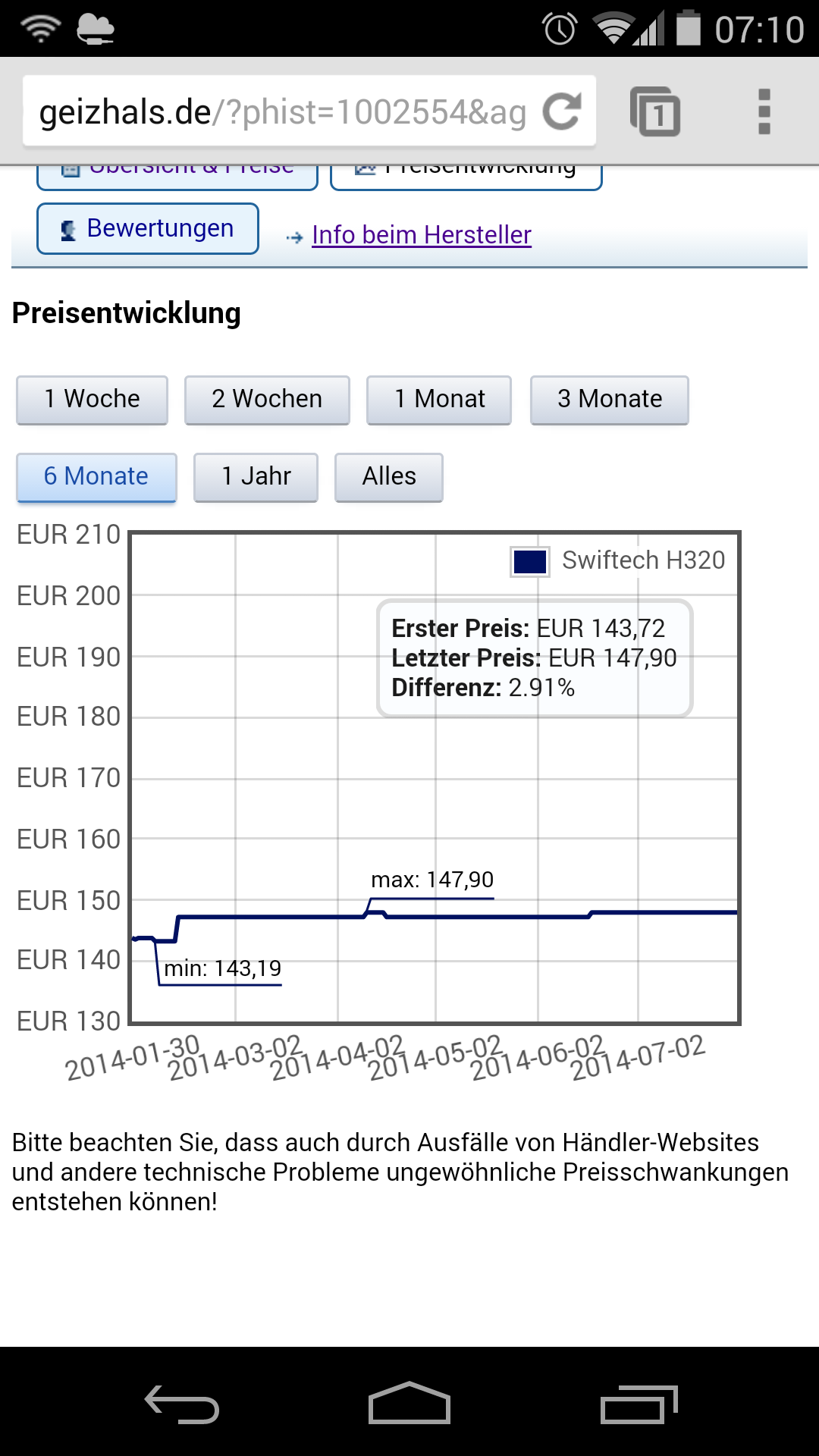819x1456 pixels.
Task: Show price history for 2 Wochen
Action: point(267,400)
